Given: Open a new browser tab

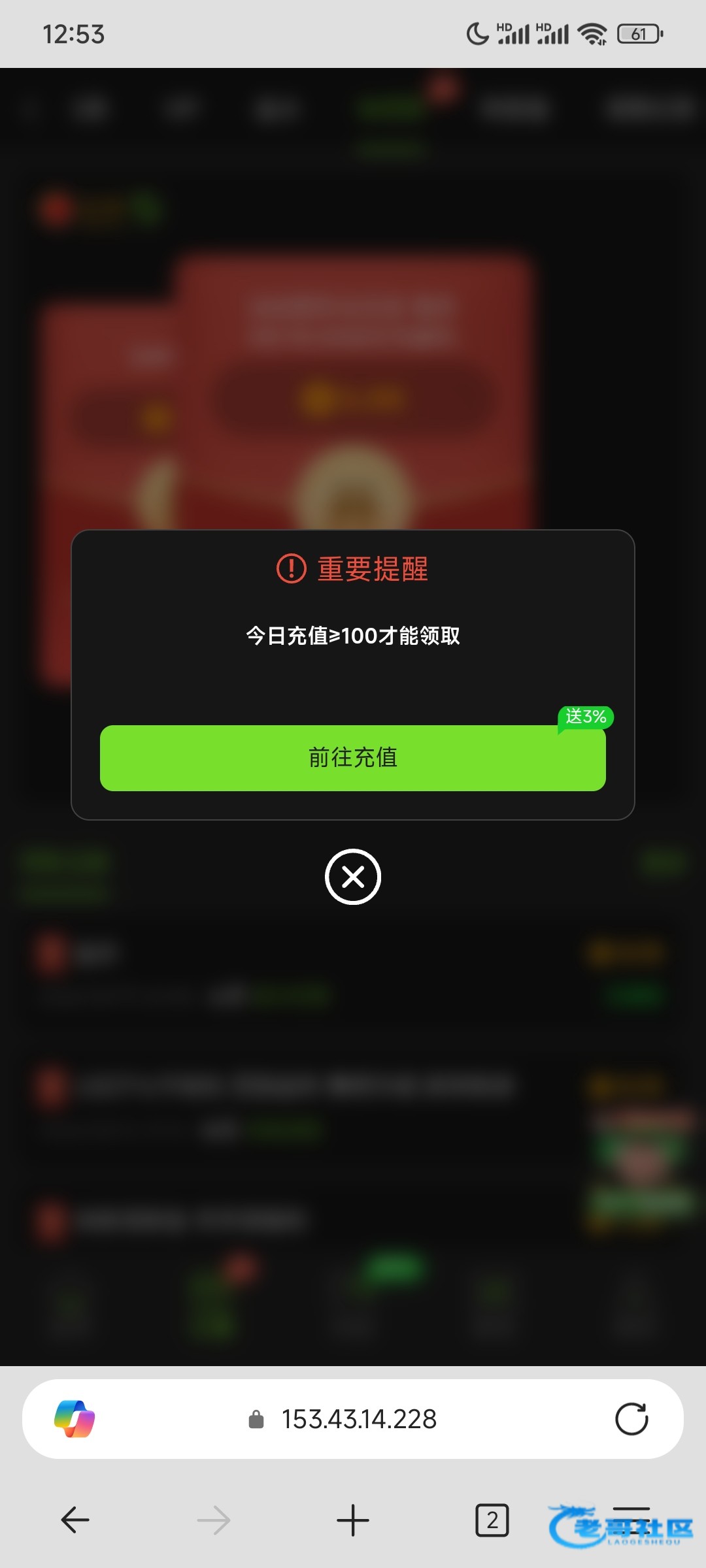Looking at the screenshot, I should coord(353,1520).
